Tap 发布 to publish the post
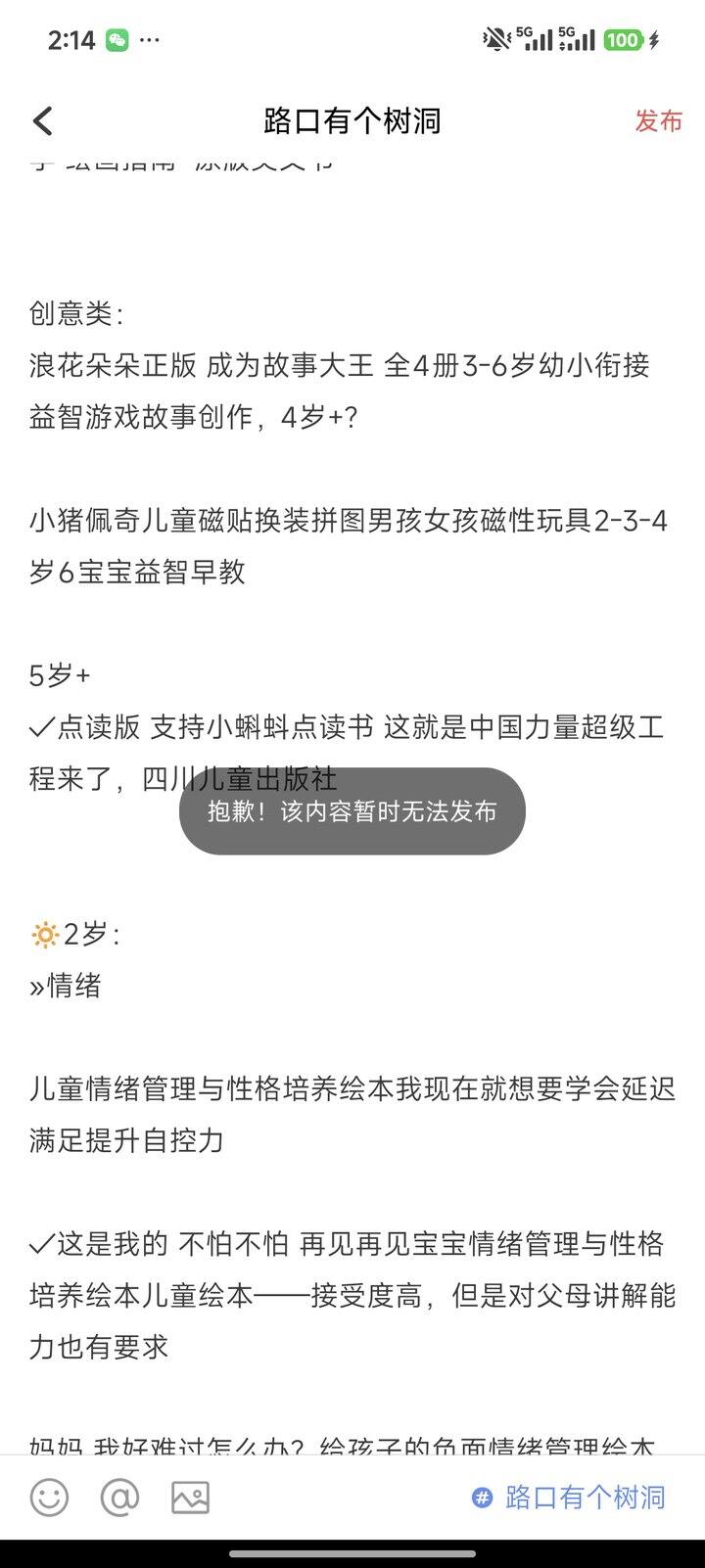Image resolution: width=705 pixels, height=1568 pixels. tap(658, 121)
